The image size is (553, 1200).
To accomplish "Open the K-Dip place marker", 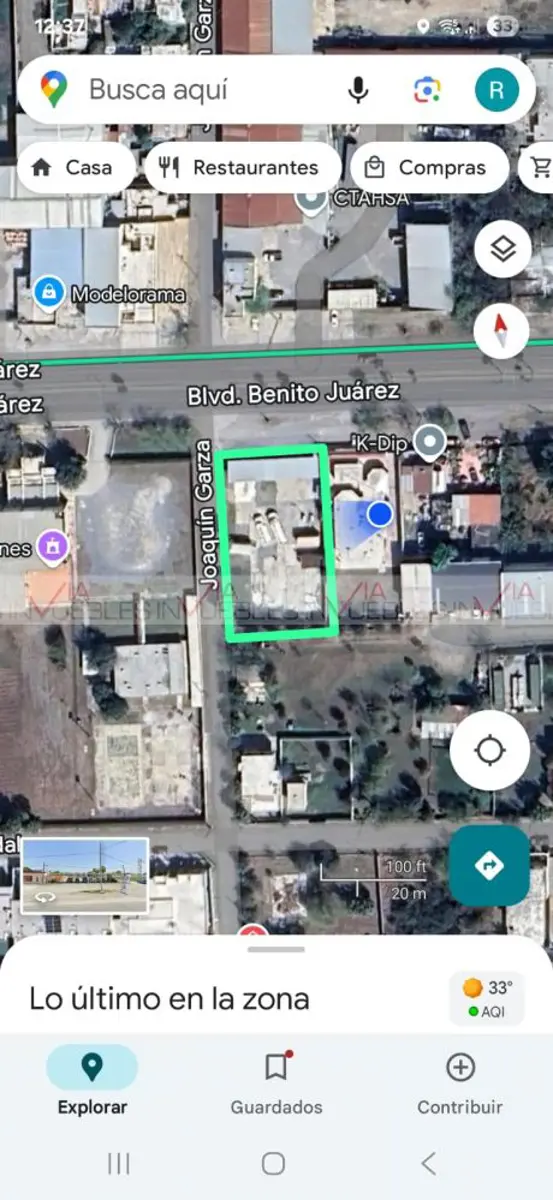I will coord(431,441).
